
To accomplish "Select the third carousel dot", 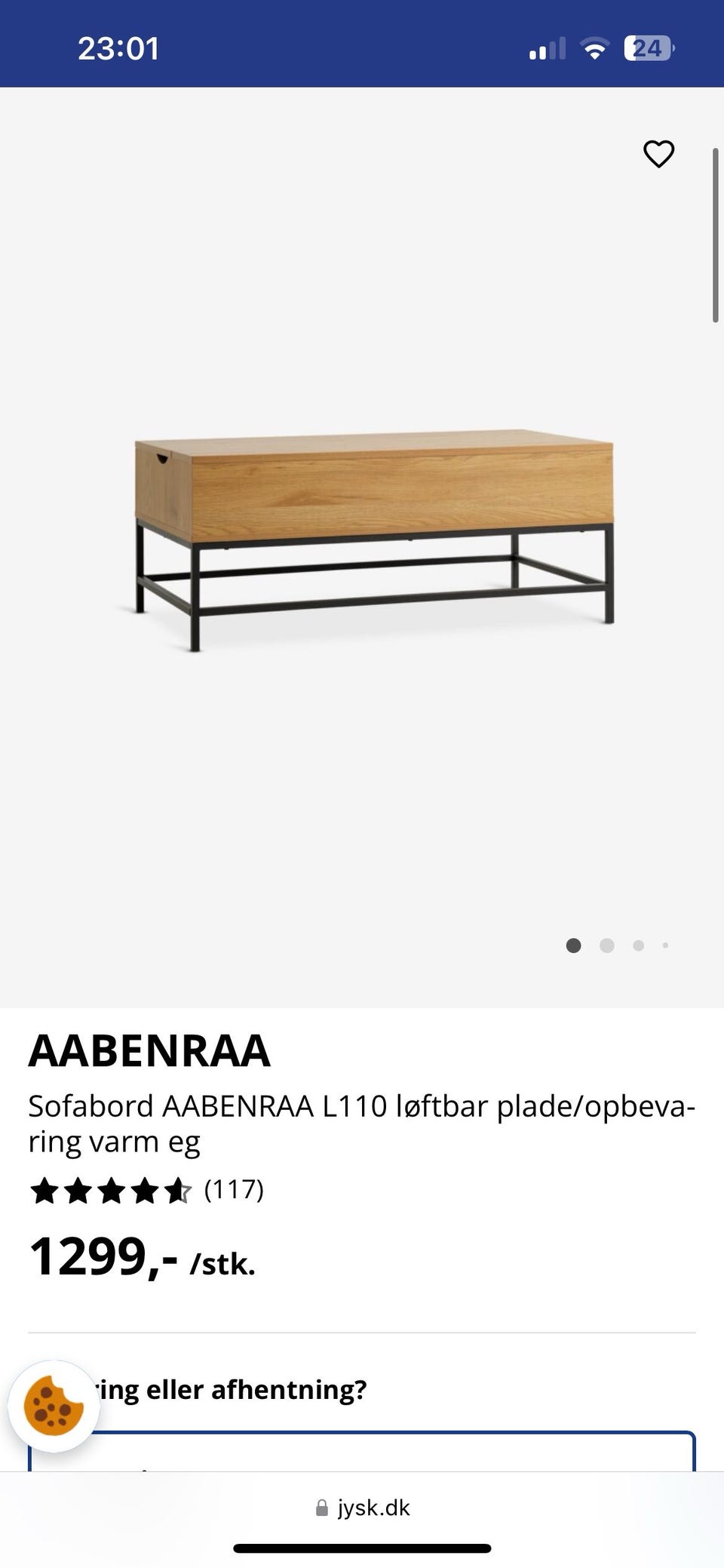I will 638,945.
